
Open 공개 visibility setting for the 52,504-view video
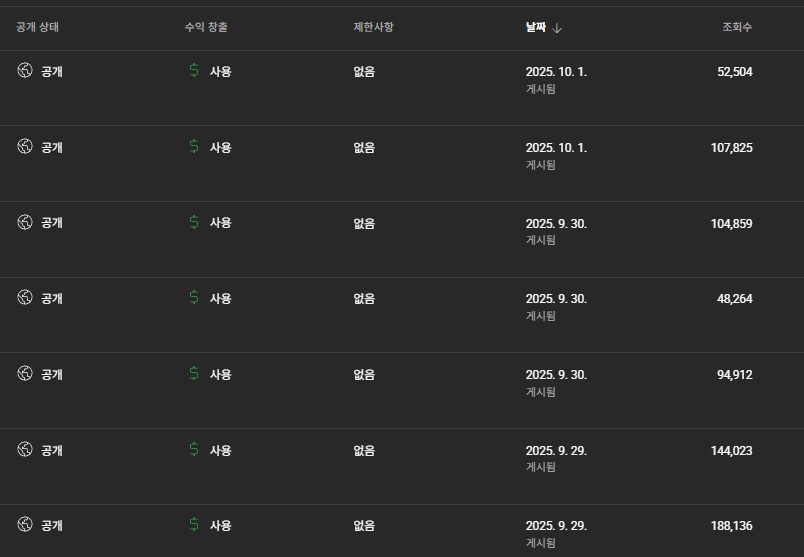click(40, 71)
